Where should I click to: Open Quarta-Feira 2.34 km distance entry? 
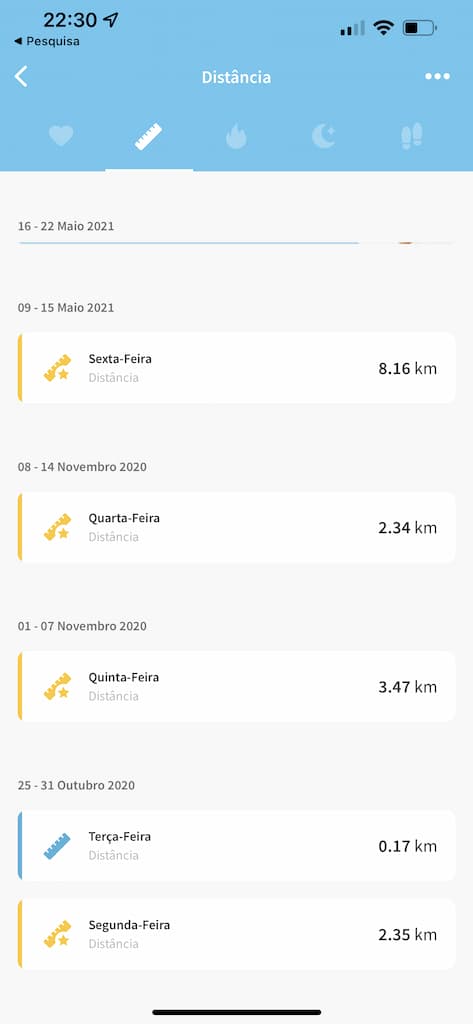click(236, 527)
